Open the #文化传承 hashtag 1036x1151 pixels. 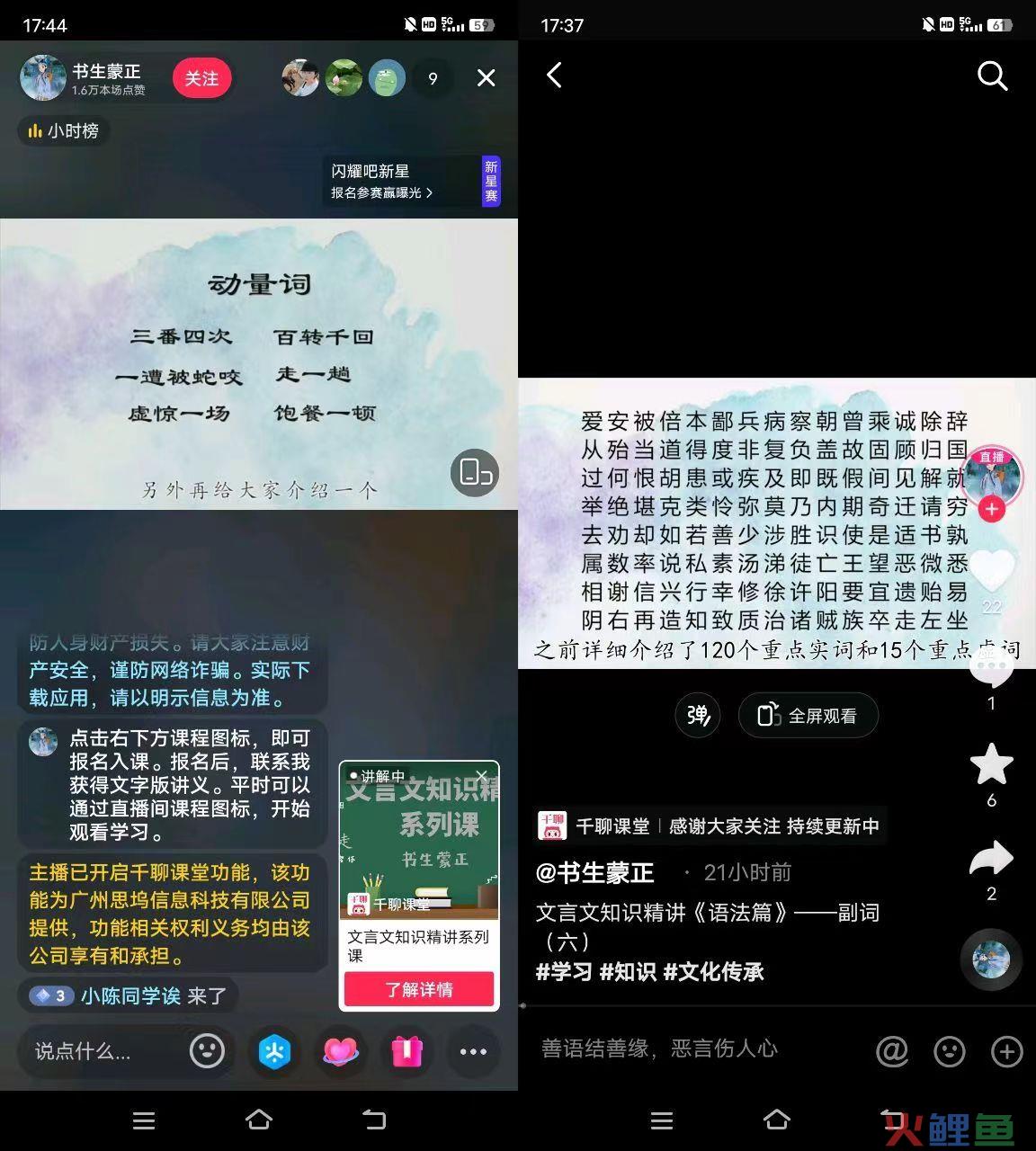tap(713, 971)
